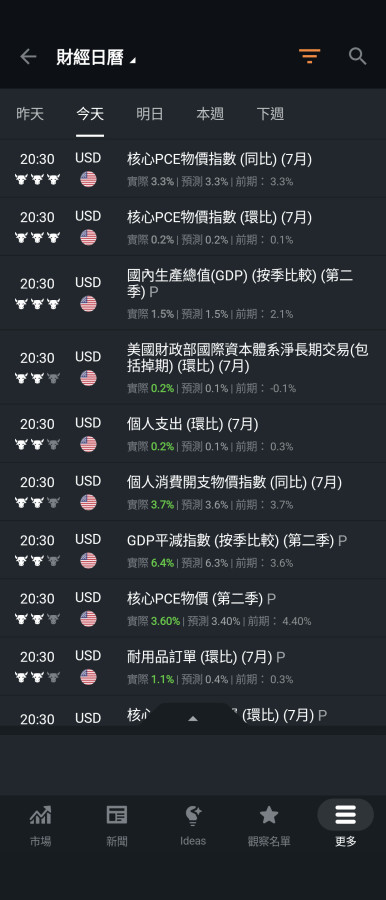
Task: Open 耐用品訂單 (環比) (7月) event
Action: [x=193, y=667]
